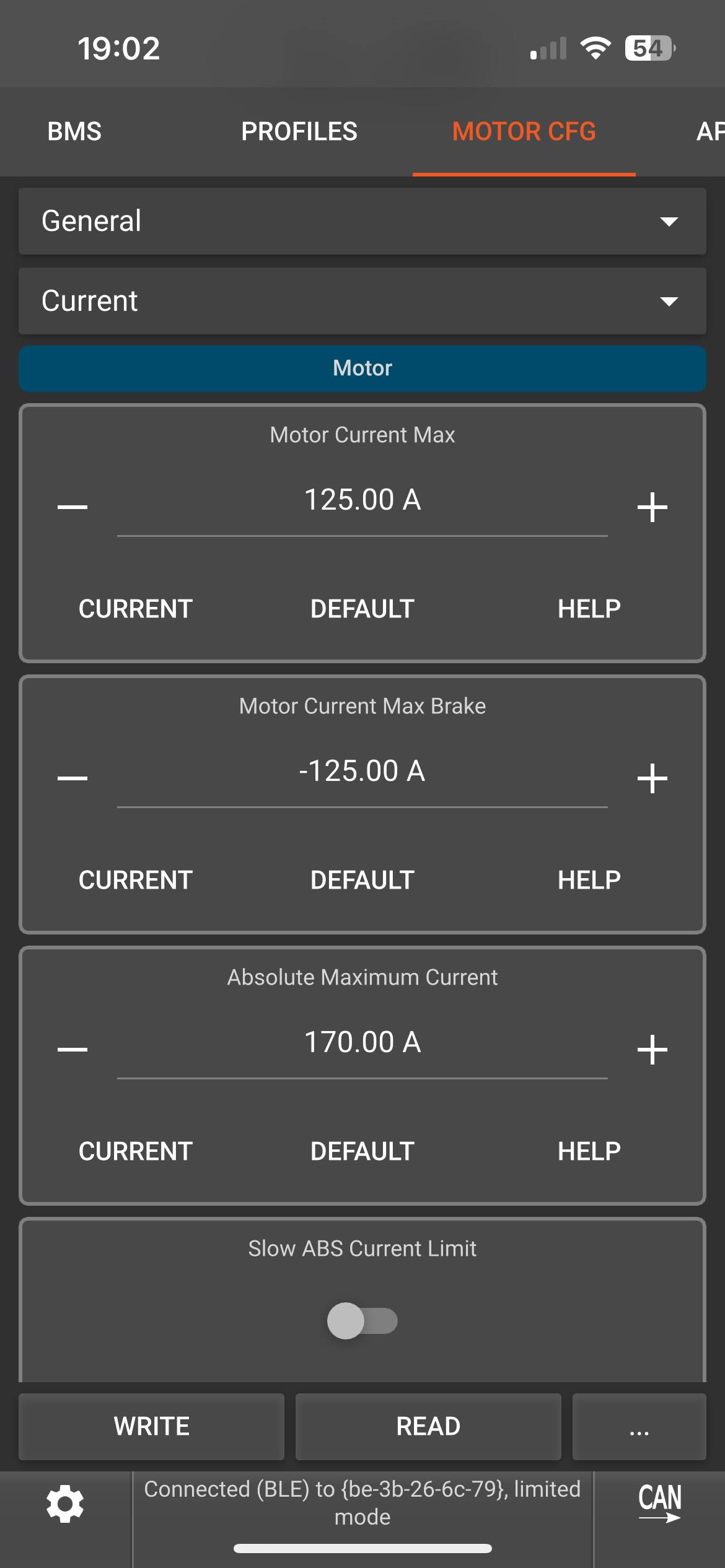Switch to the PROFILES tab
Image resolution: width=725 pixels, height=1568 pixels.
coord(299,131)
